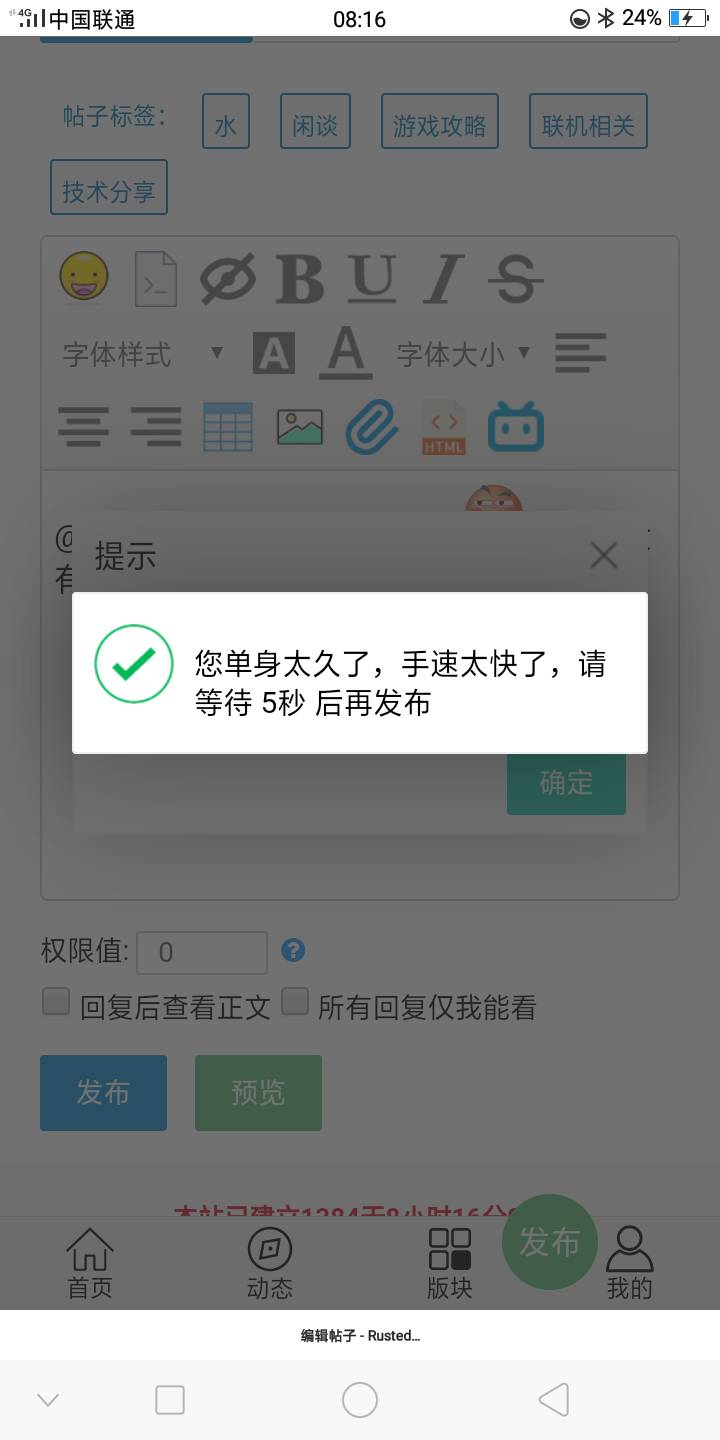Tap the 权限值 input field
This screenshot has width=720, height=1440.
point(202,952)
